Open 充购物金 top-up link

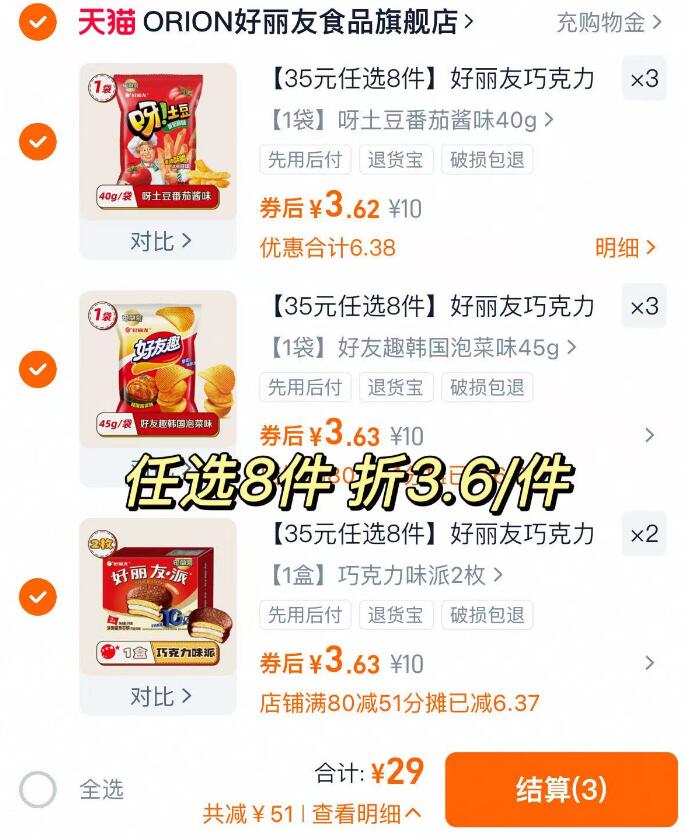tap(608, 22)
